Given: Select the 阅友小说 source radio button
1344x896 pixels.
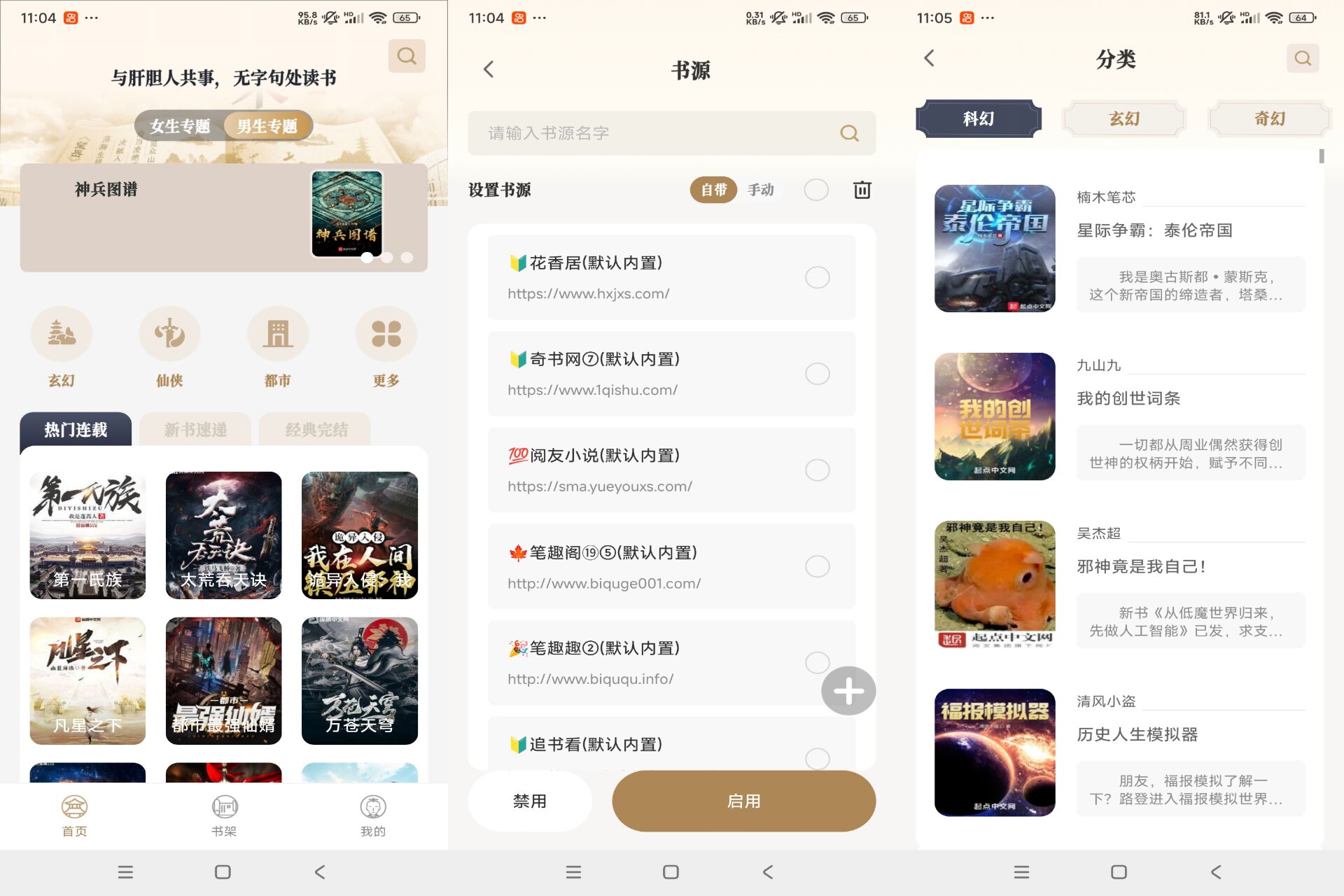Looking at the screenshot, I should 817,470.
